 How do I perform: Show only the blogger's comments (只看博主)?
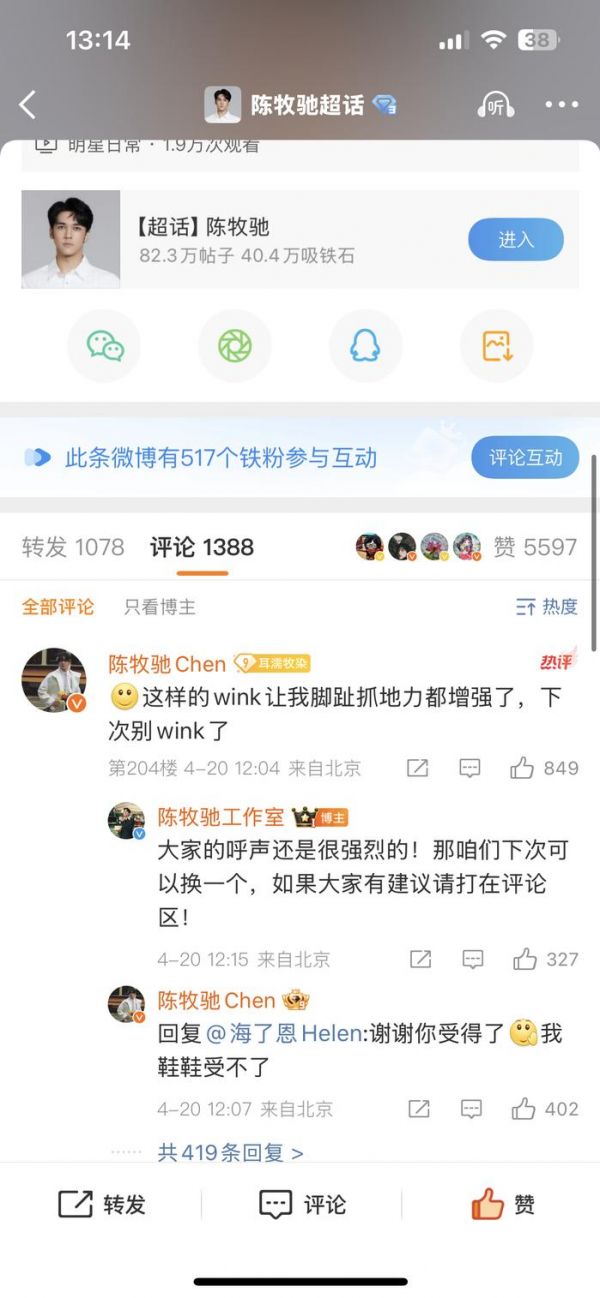160,606
